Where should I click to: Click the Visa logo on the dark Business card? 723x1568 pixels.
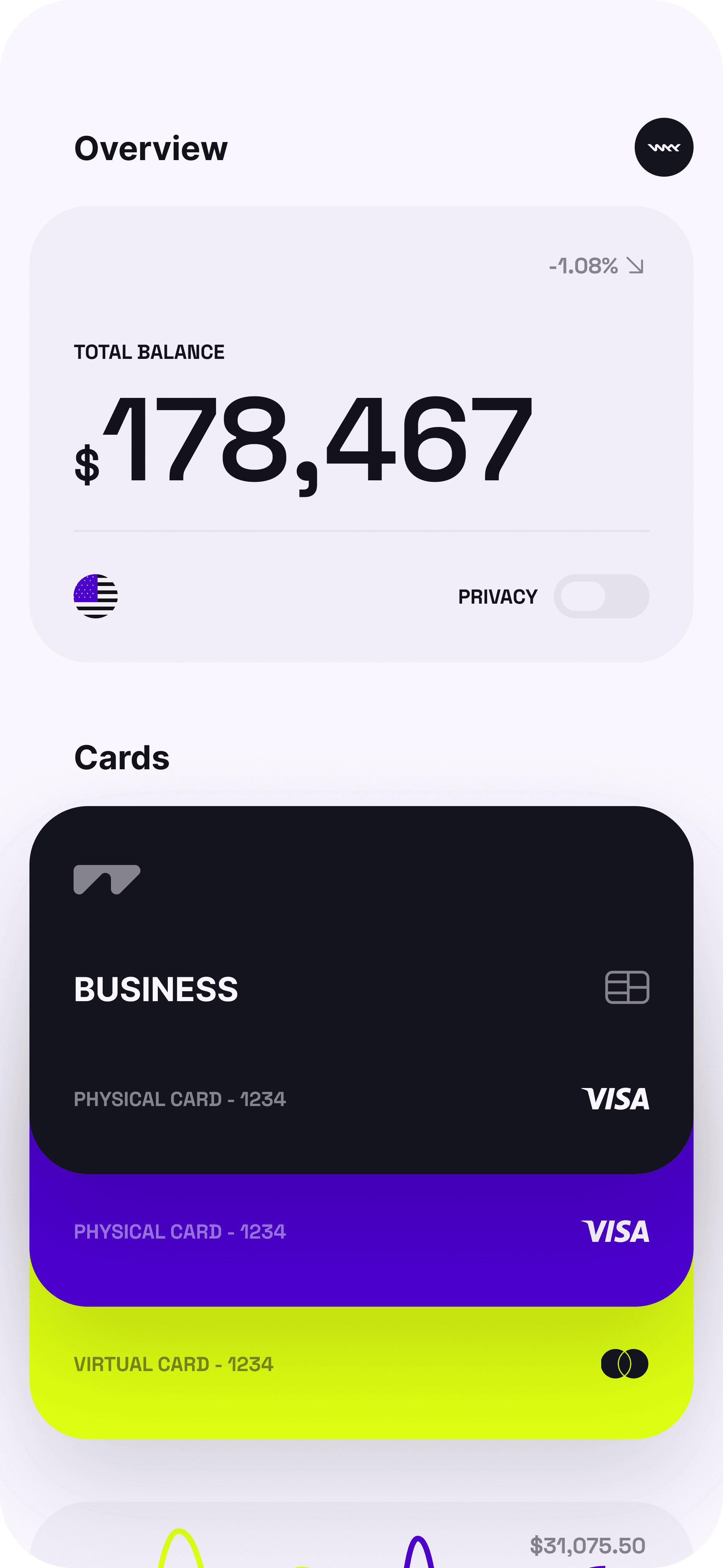click(616, 1099)
